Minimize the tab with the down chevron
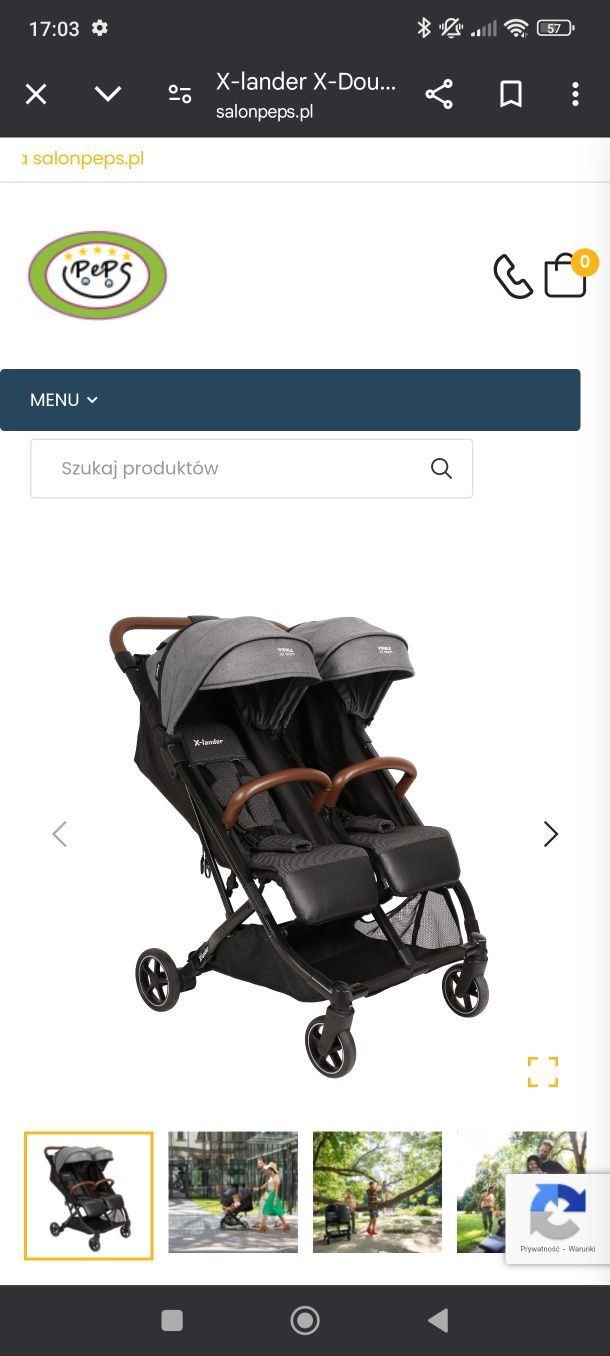Screen dimensions: 610x1356 107,95
